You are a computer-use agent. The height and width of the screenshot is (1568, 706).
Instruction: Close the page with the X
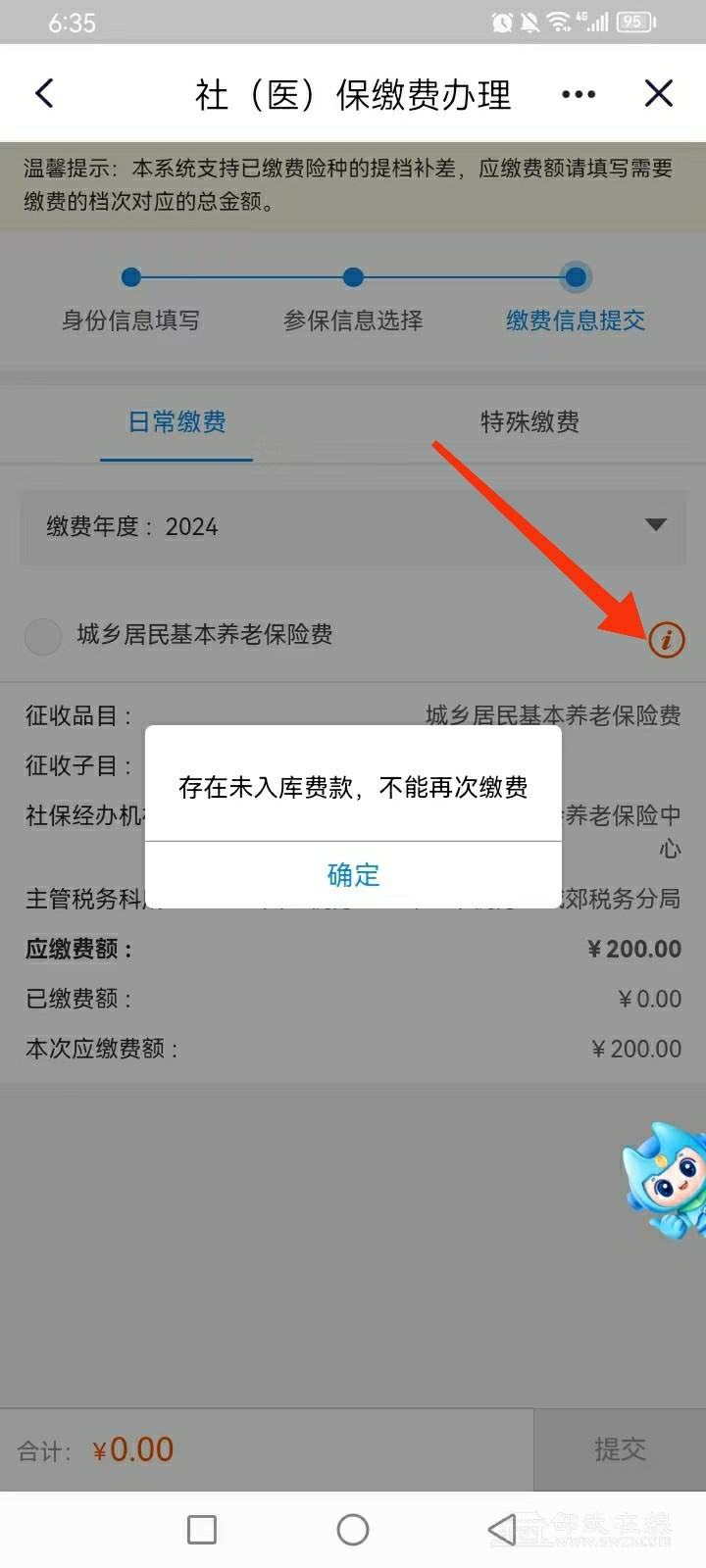(x=659, y=94)
